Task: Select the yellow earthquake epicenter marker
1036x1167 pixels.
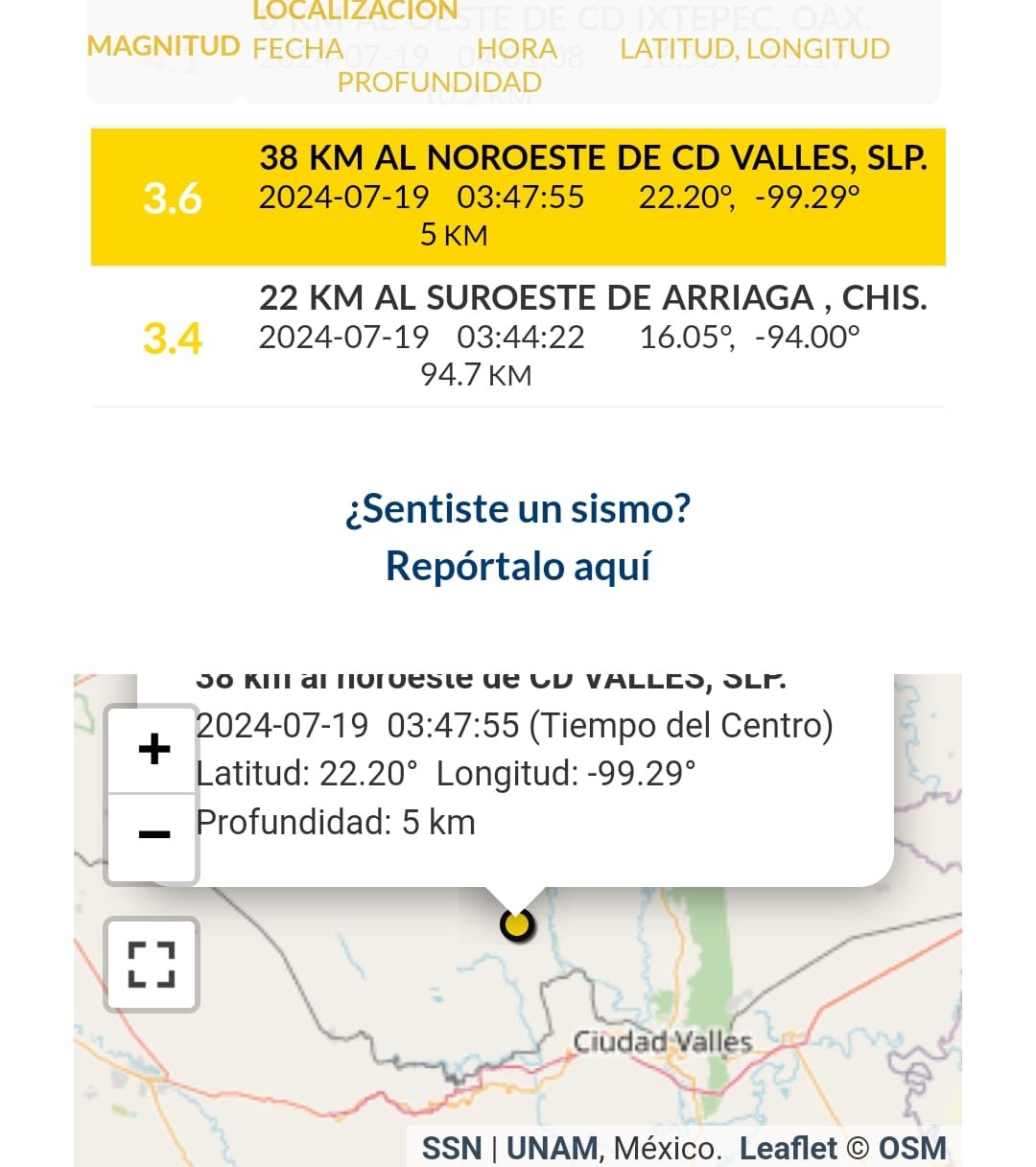Action: click(517, 925)
